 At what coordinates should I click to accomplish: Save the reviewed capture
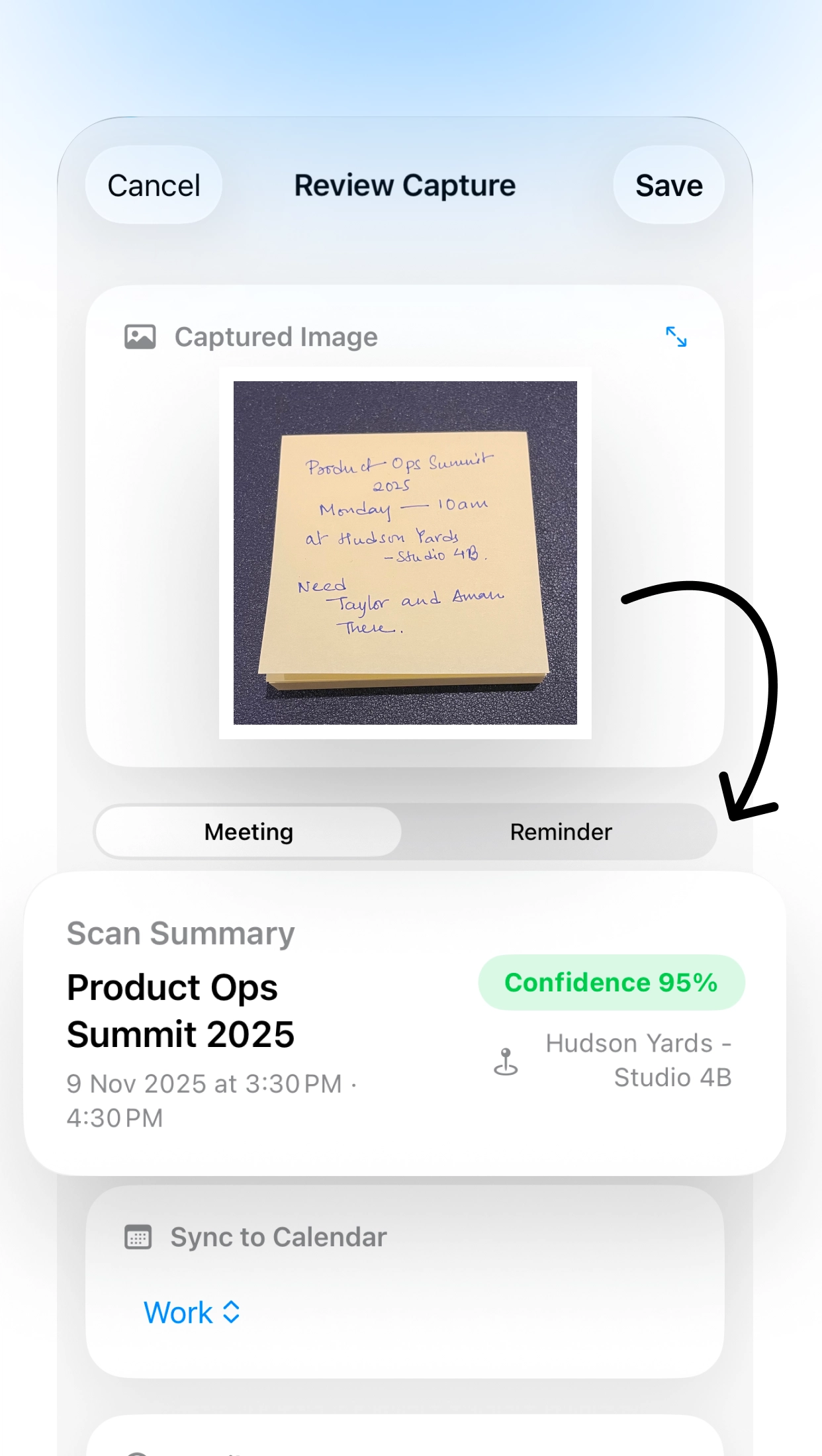point(668,185)
